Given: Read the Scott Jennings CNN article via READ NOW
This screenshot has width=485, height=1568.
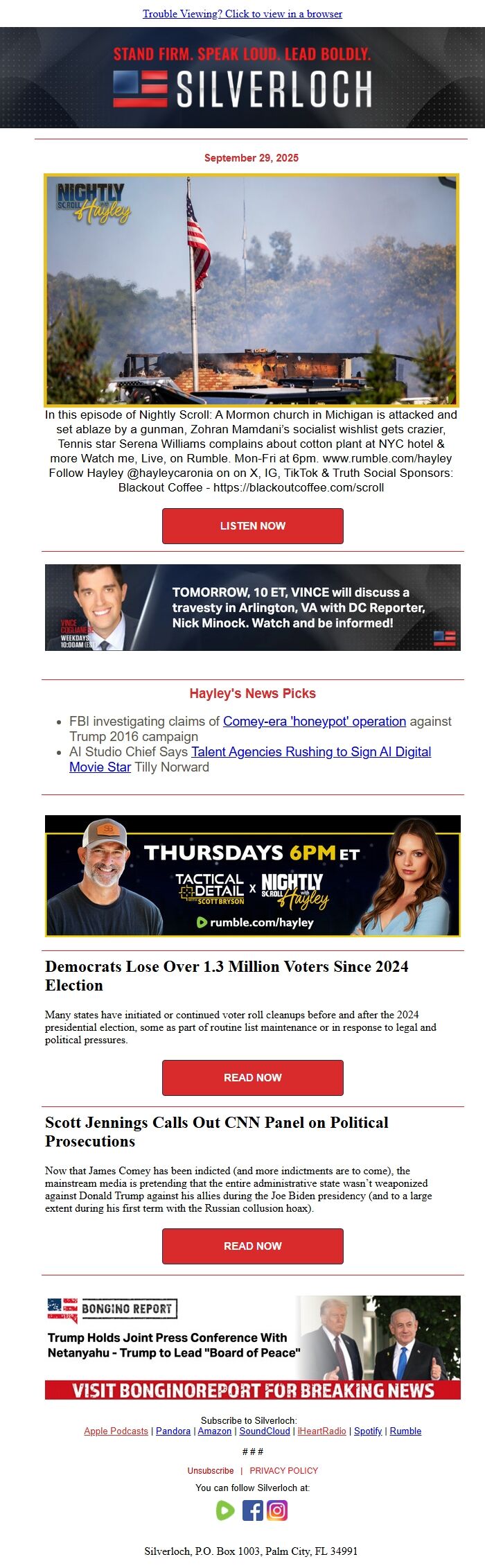Looking at the screenshot, I should pyautogui.click(x=252, y=1246).
